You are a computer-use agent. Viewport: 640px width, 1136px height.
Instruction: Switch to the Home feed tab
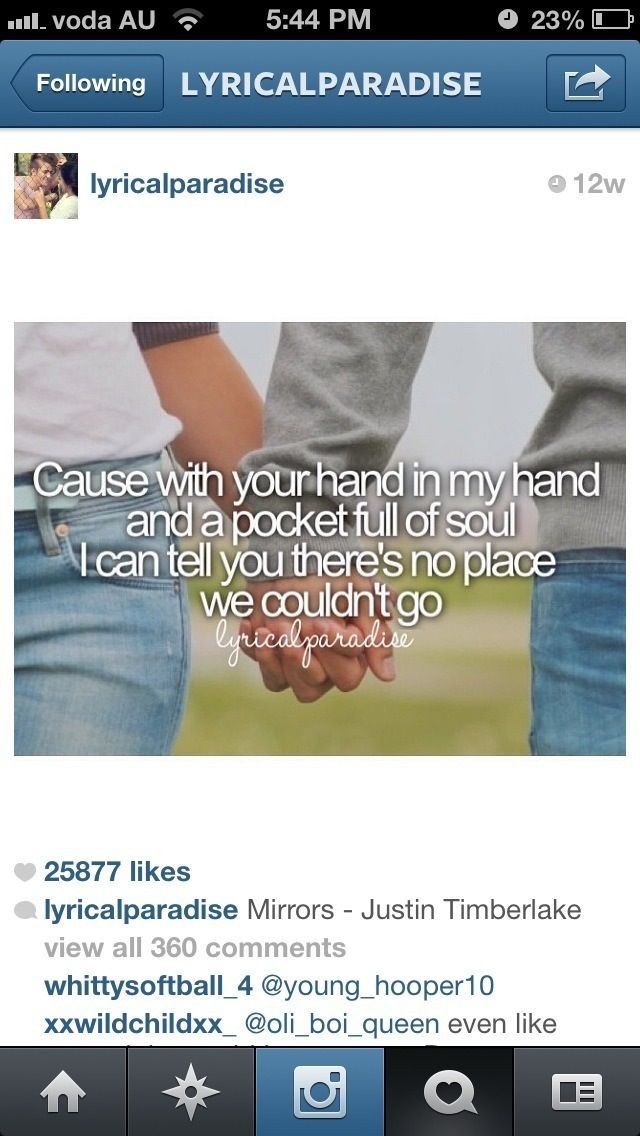click(x=63, y=1092)
